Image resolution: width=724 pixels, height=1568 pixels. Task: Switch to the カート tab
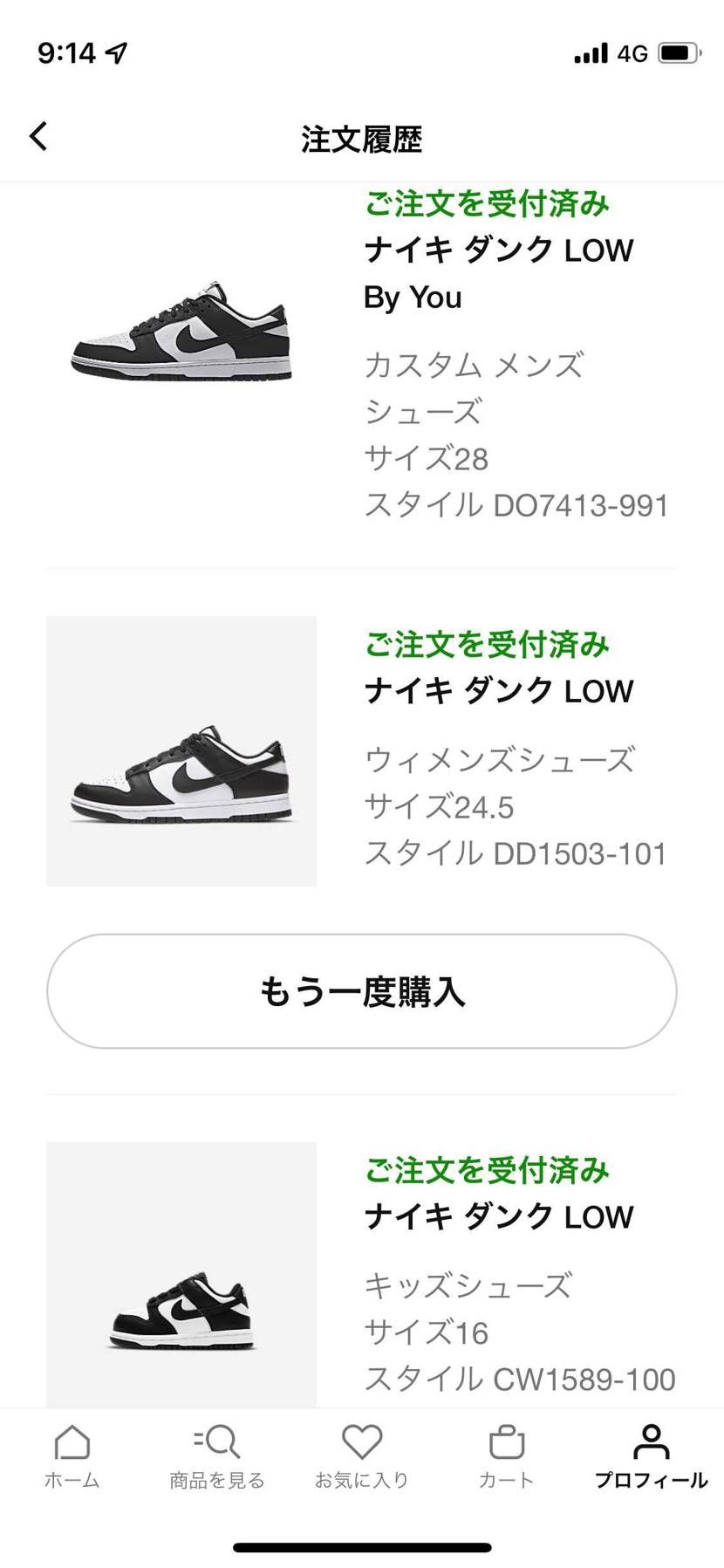tap(507, 1455)
